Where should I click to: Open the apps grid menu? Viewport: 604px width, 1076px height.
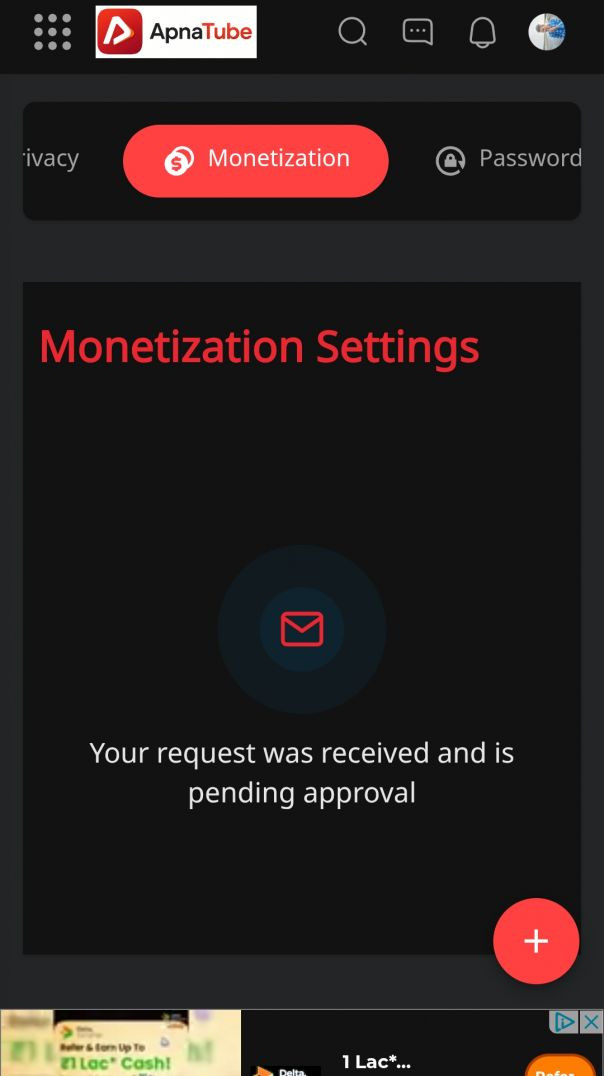coord(52,32)
